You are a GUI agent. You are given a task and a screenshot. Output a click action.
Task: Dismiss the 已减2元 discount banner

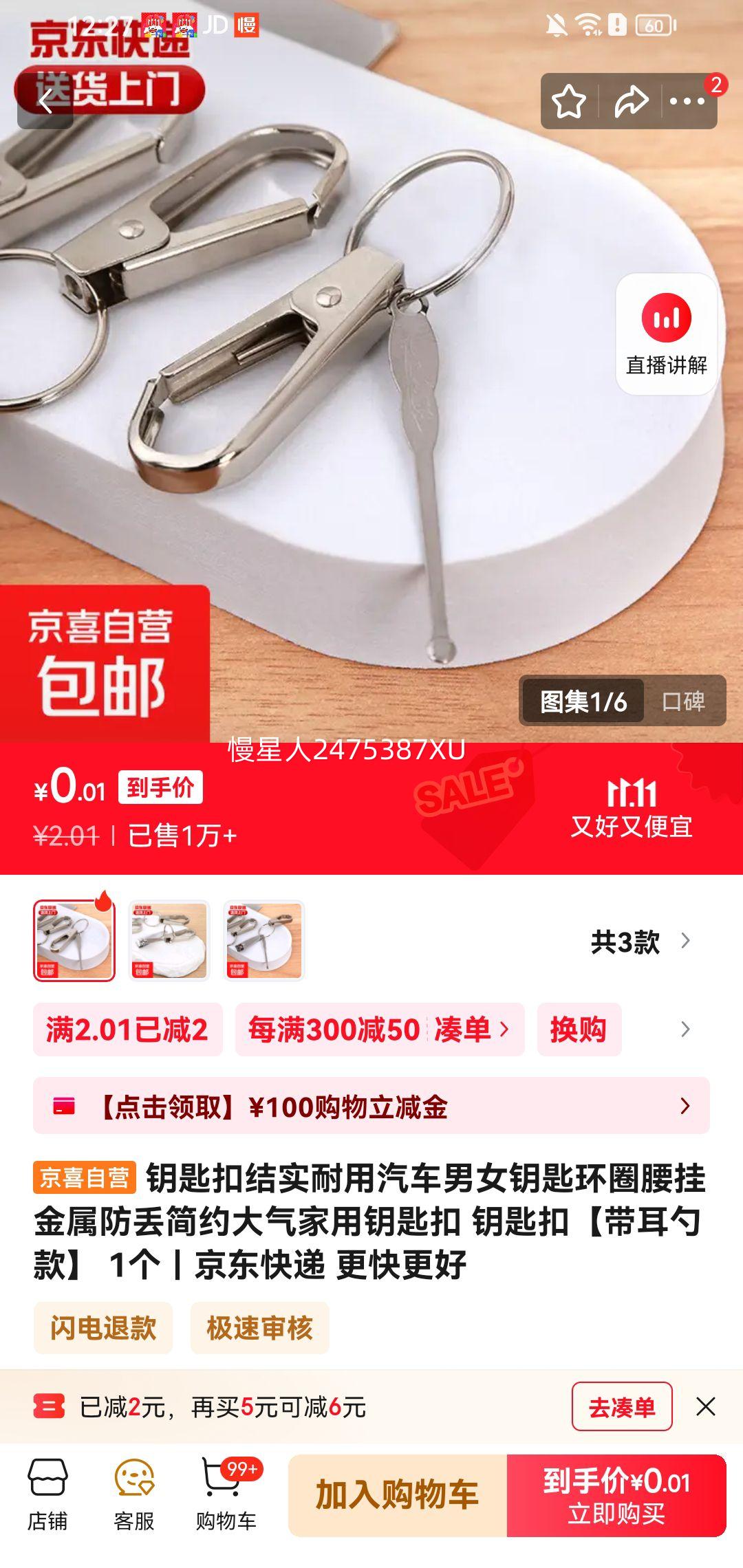[x=705, y=1407]
